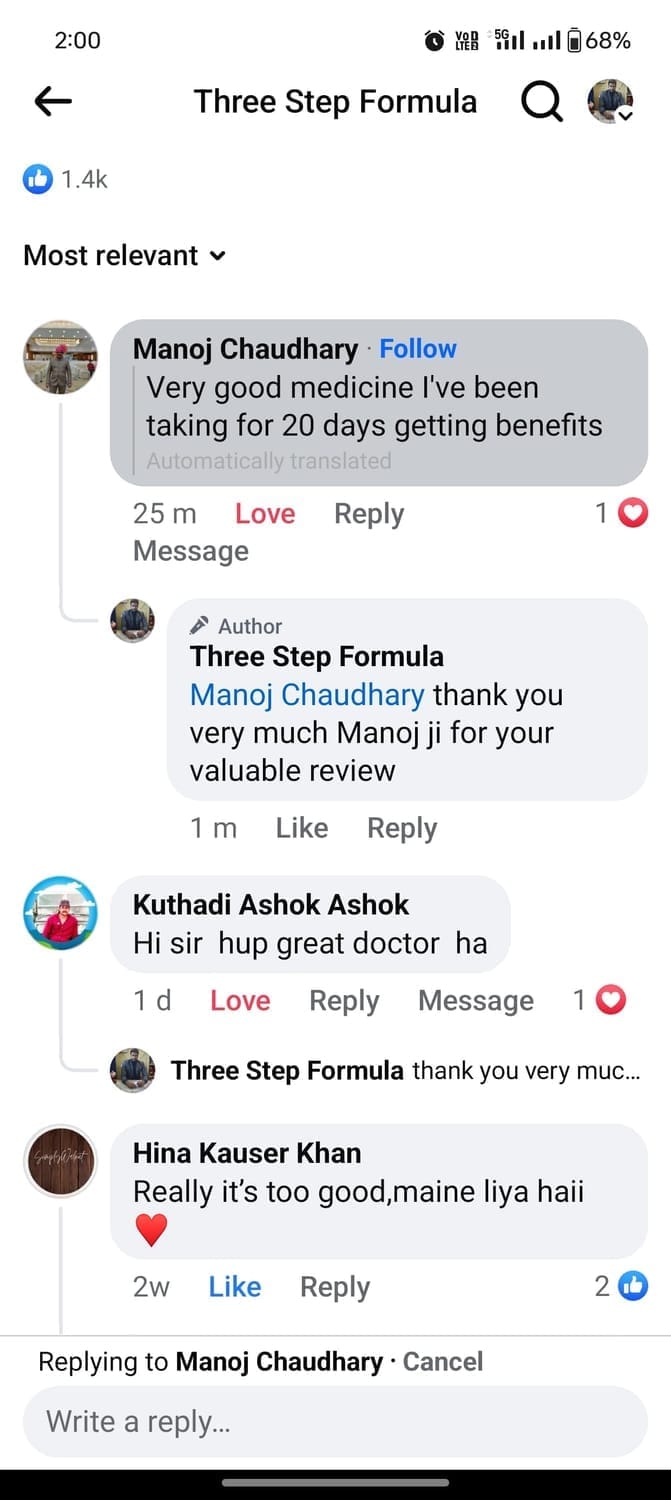671x1500 pixels.
Task: Reply to Manoj Chaudhary's comment
Action: click(x=369, y=514)
